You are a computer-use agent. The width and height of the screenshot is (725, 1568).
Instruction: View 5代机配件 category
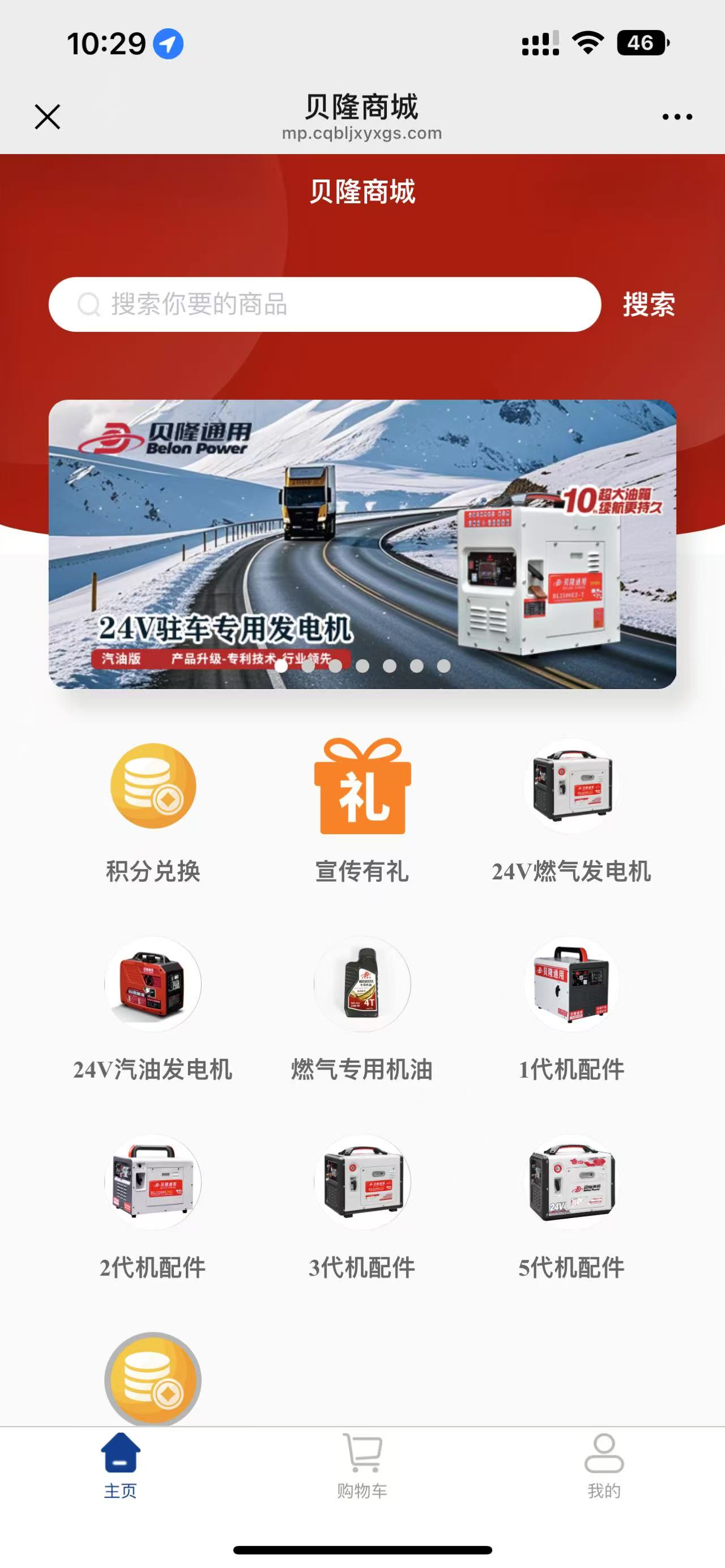click(x=571, y=1205)
